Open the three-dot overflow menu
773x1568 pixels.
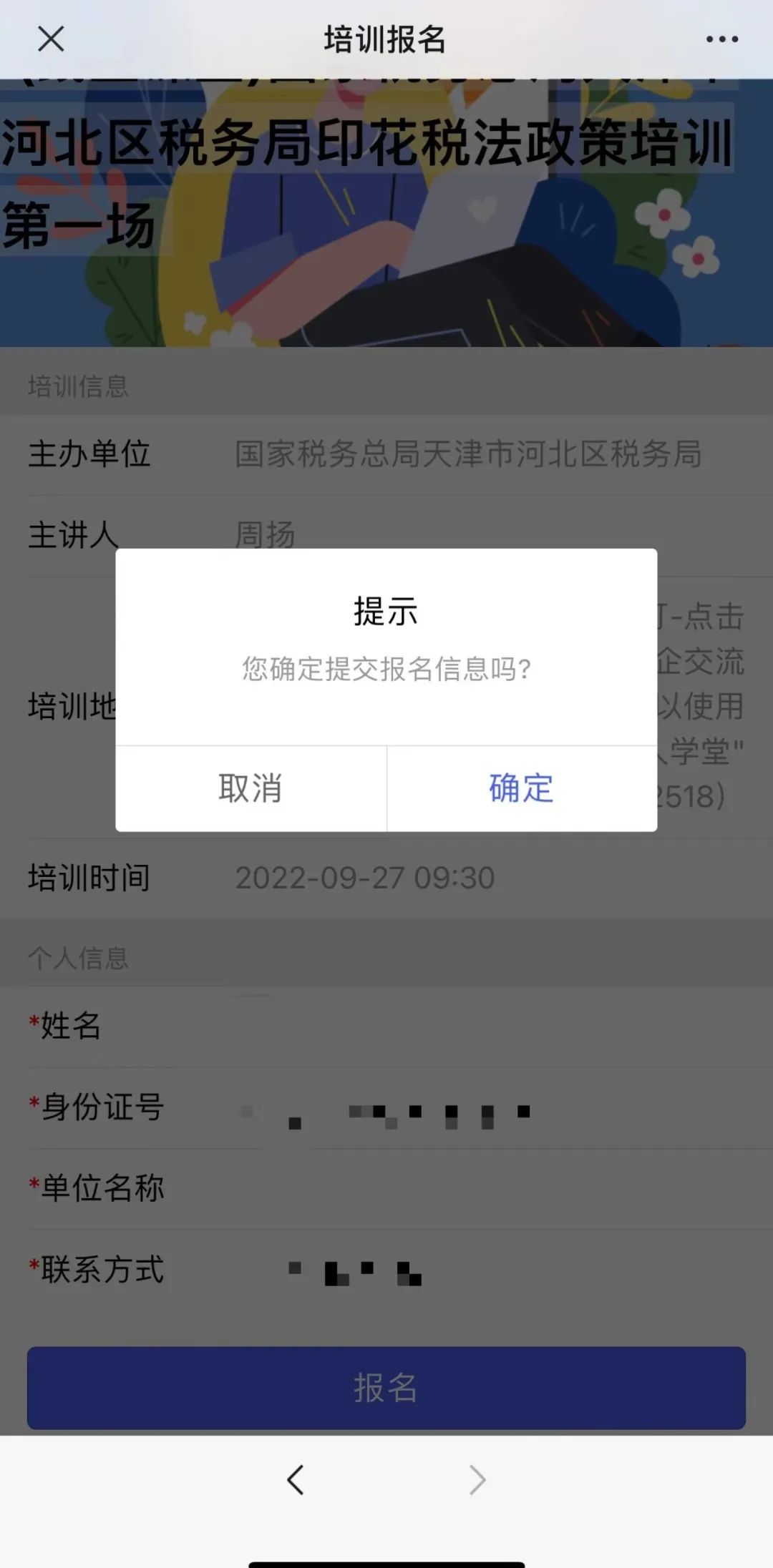pyautogui.click(x=721, y=39)
